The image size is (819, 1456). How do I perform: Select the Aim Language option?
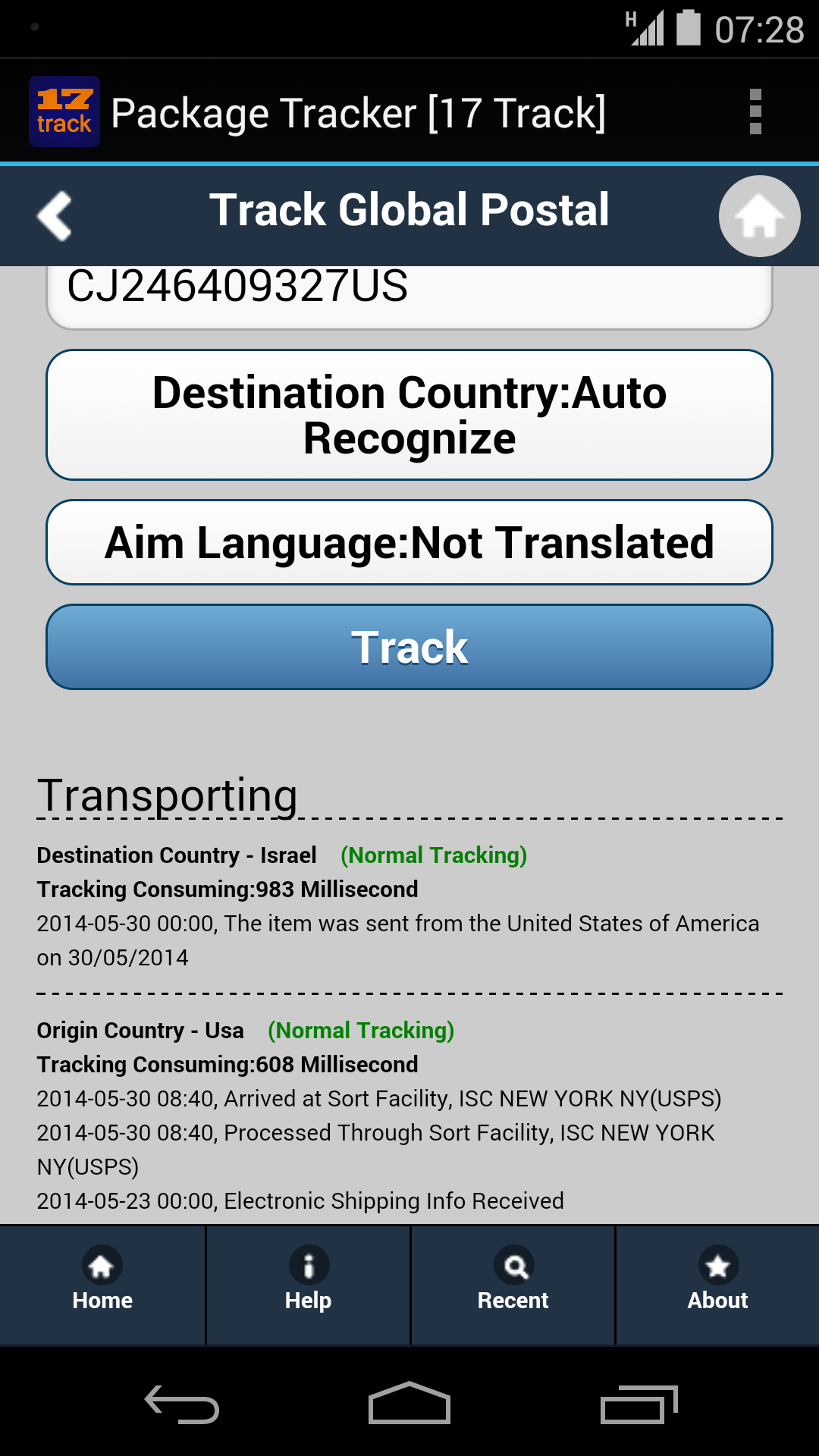click(409, 542)
